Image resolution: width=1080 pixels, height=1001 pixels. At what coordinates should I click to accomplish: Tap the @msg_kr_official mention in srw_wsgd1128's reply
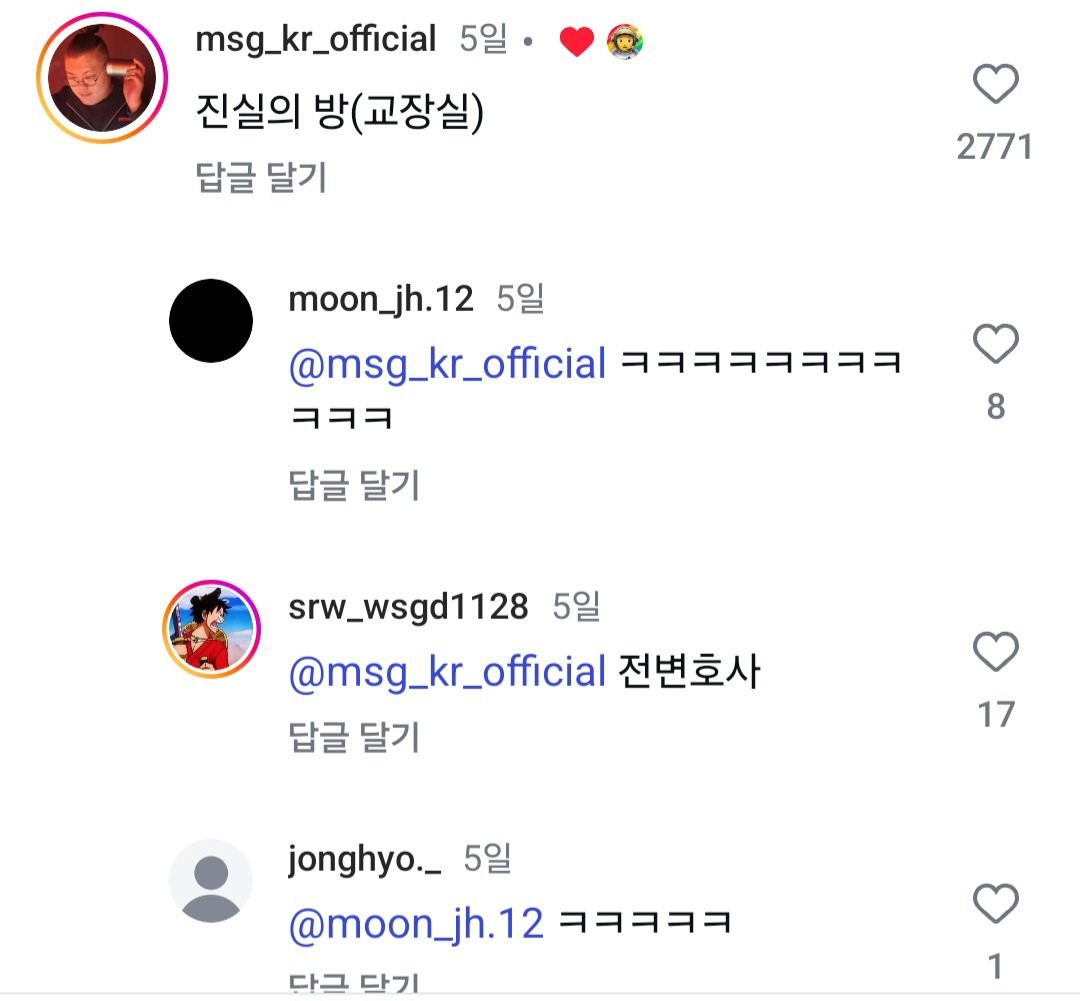[x=447, y=672]
